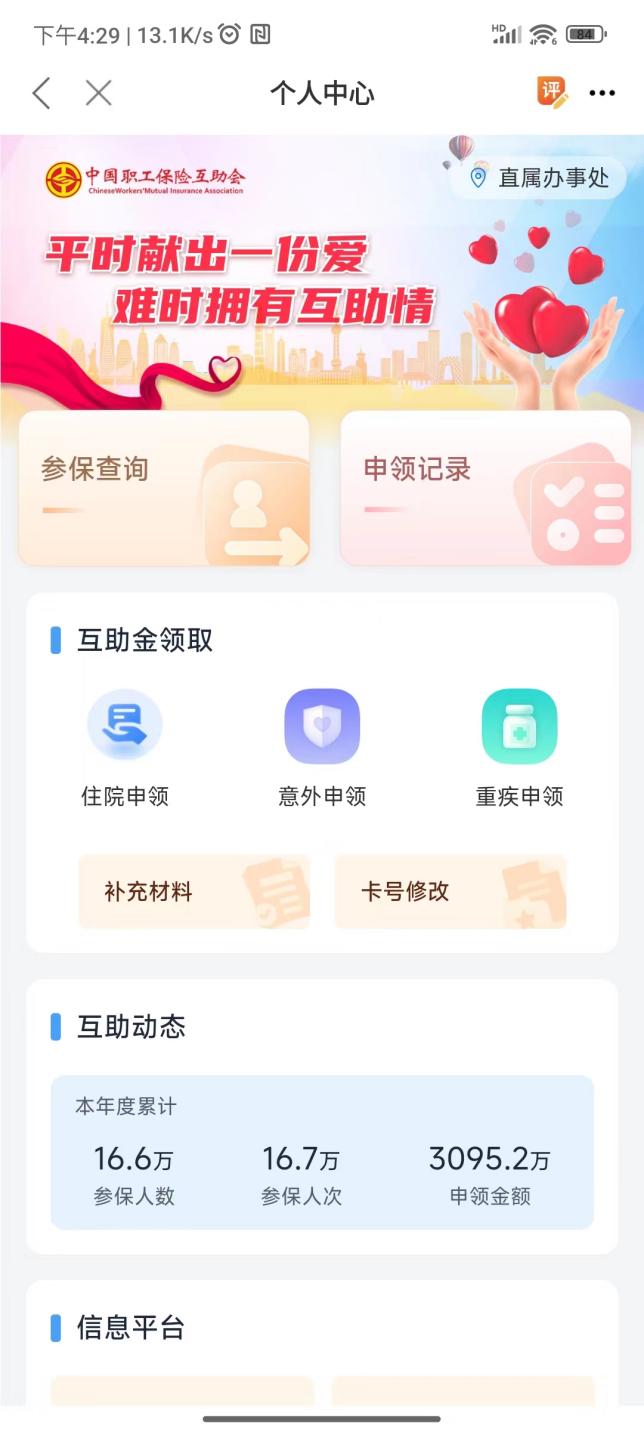This screenshot has width=644, height=1432.
Task: Select 重疾申领
Action: (519, 748)
